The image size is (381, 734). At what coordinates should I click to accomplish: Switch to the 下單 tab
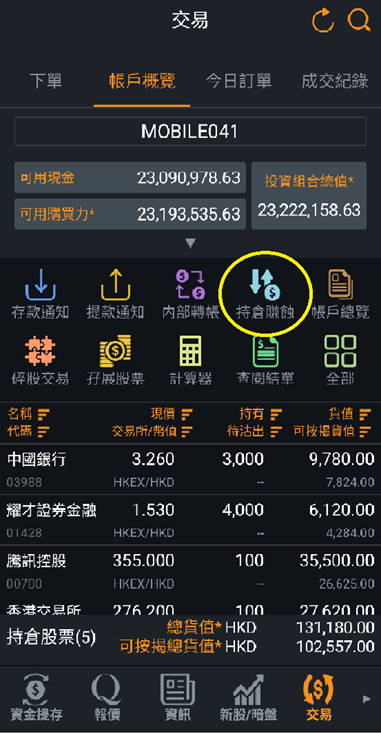point(46,81)
